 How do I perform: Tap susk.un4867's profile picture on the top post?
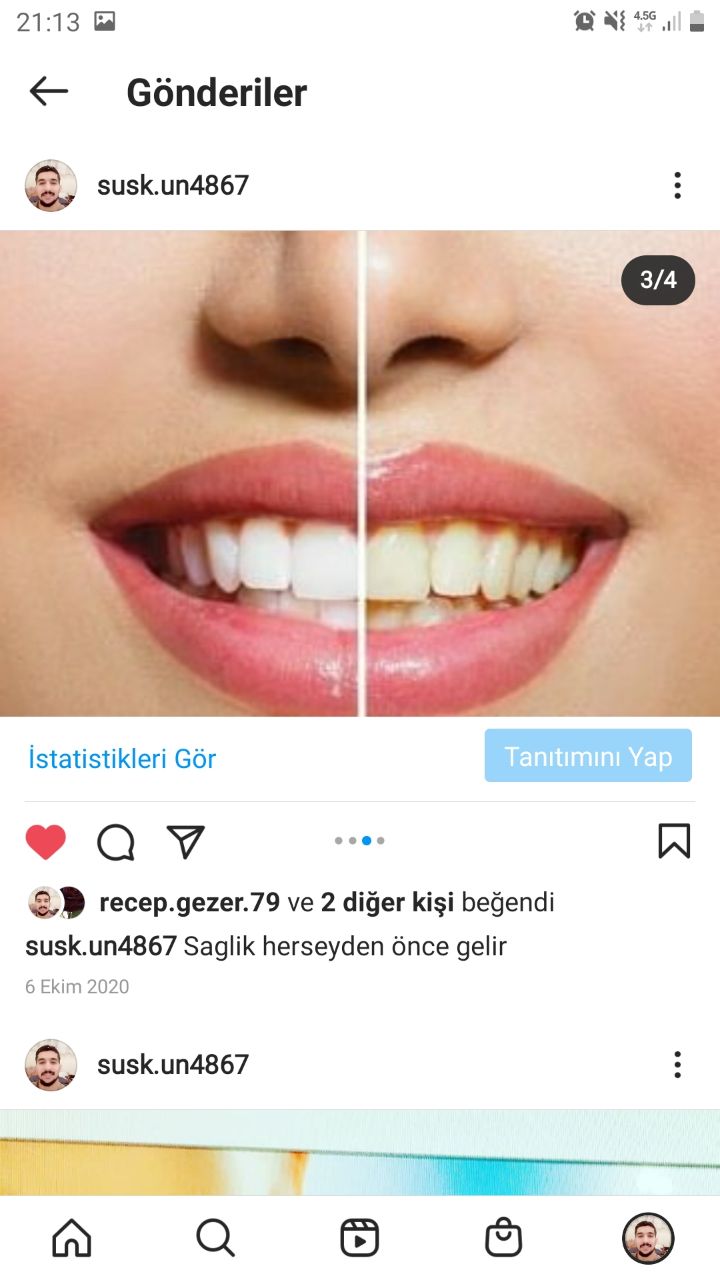point(50,185)
